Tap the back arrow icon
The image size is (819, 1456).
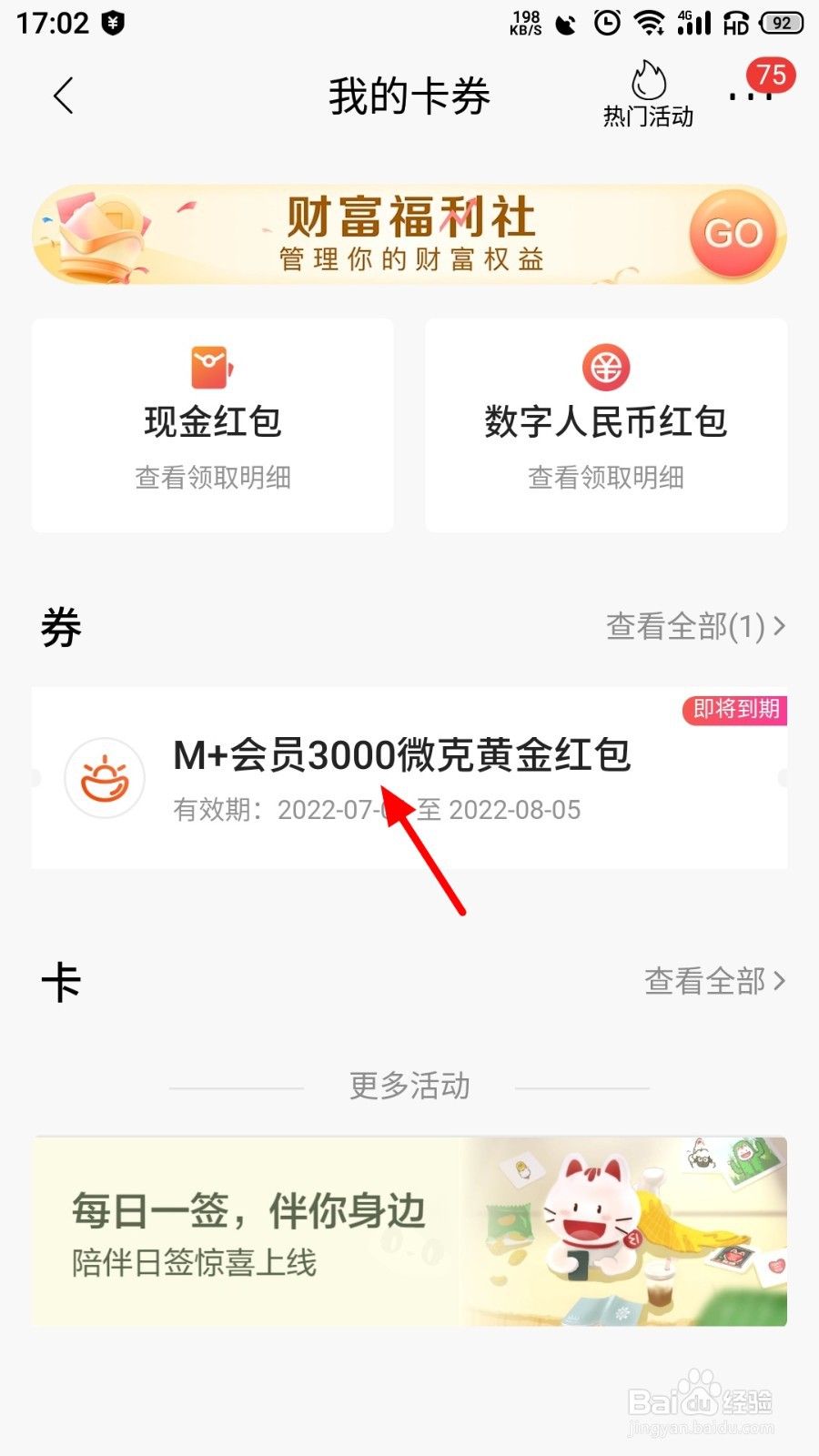coord(62,95)
